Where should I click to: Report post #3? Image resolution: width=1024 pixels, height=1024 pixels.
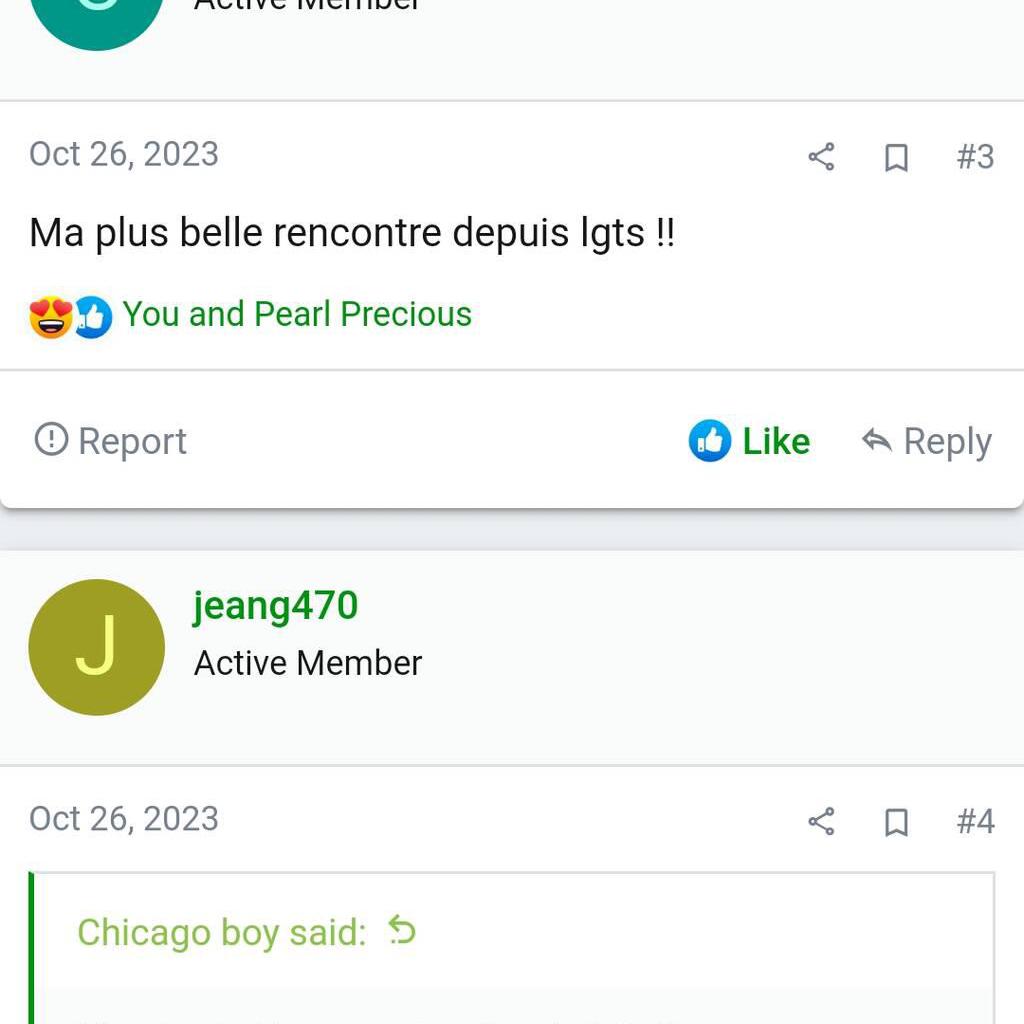click(x=111, y=441)
